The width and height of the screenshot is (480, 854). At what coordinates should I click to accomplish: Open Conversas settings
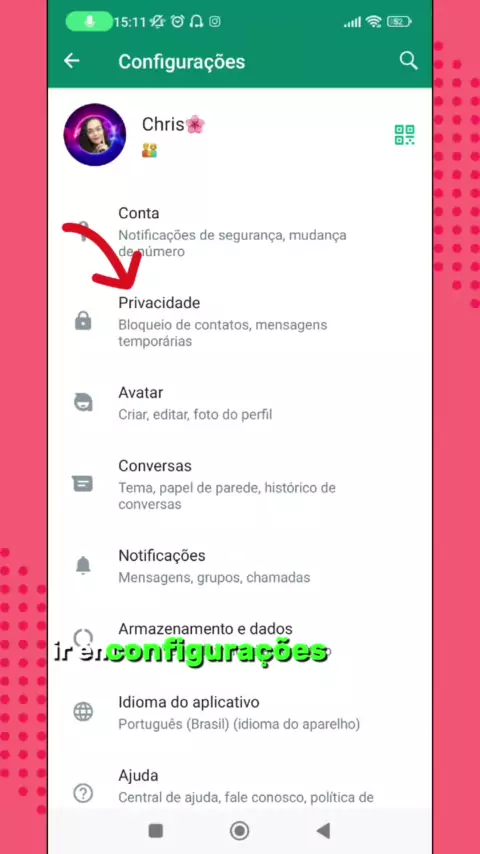coord(240,484)
